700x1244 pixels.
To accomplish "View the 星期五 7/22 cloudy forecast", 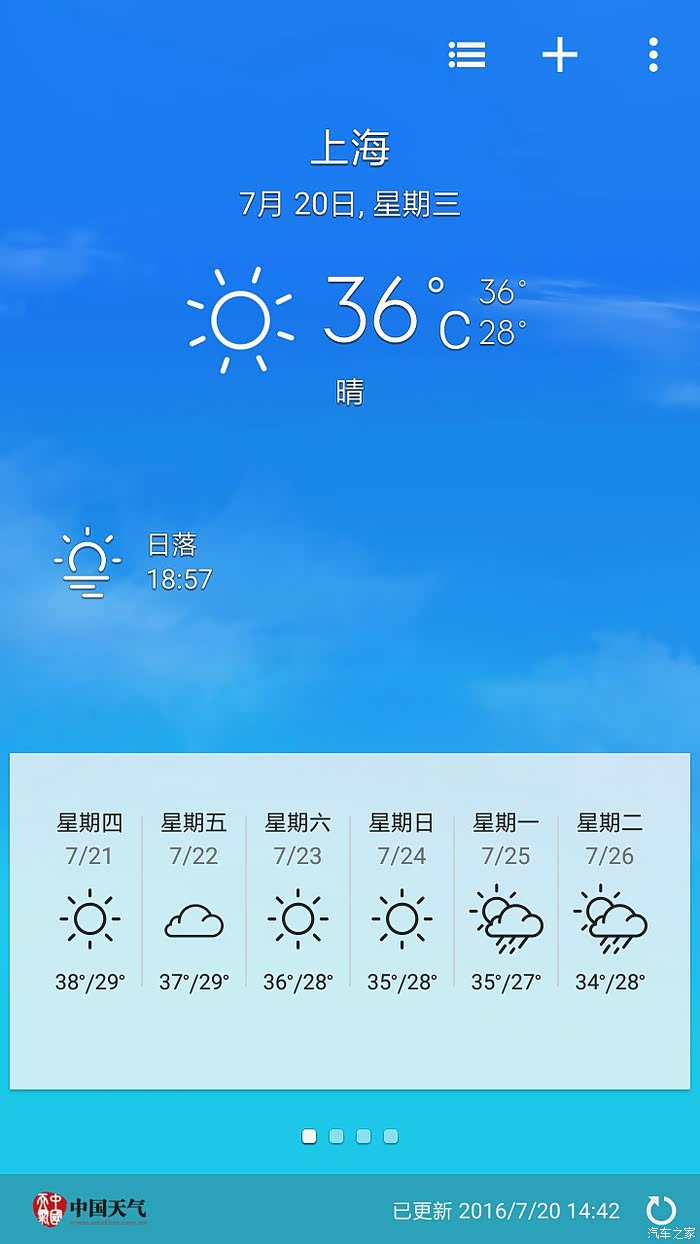I will click(194, 902).
